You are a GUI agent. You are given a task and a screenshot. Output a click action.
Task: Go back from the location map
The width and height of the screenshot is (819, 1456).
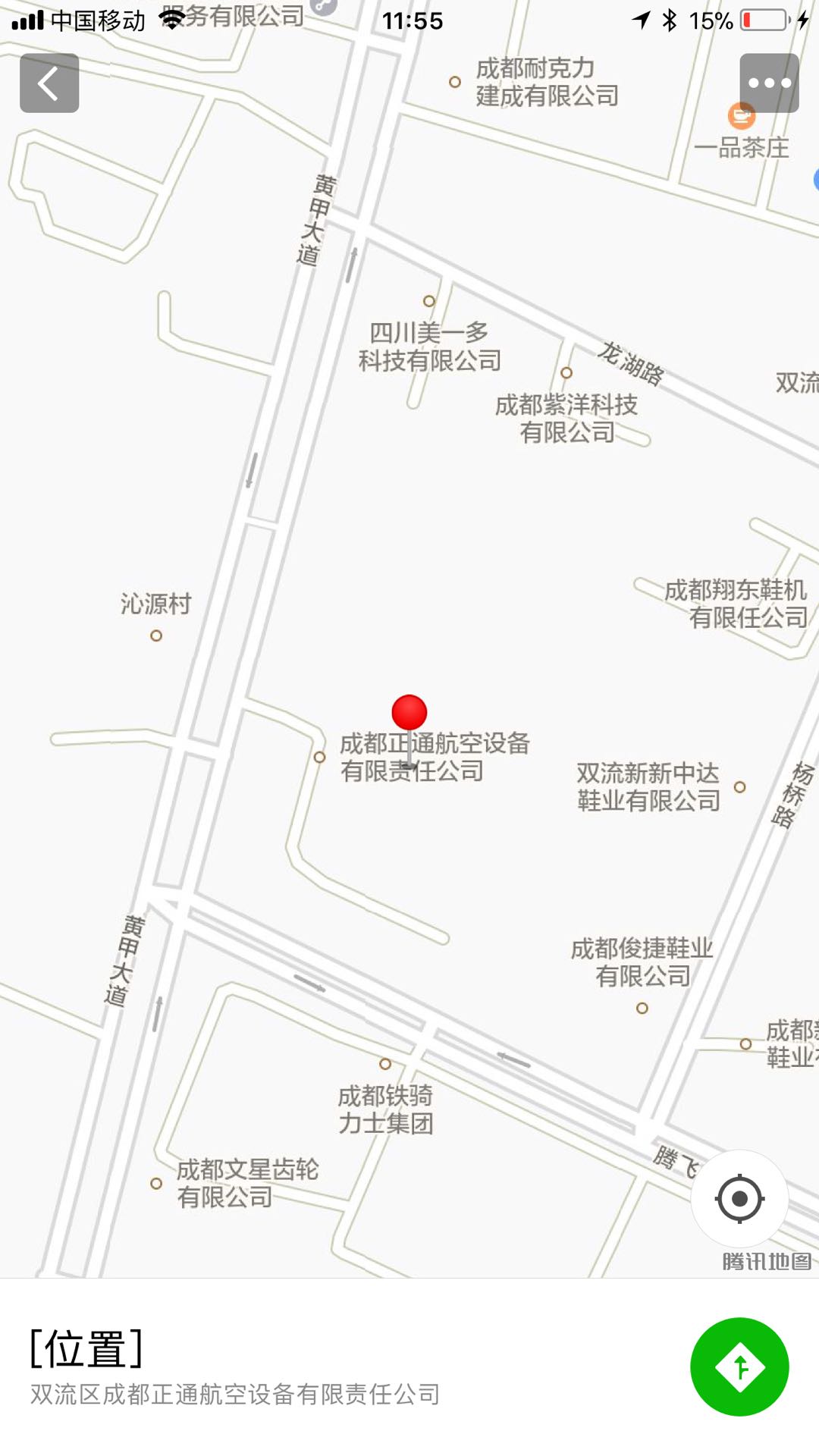49,83
